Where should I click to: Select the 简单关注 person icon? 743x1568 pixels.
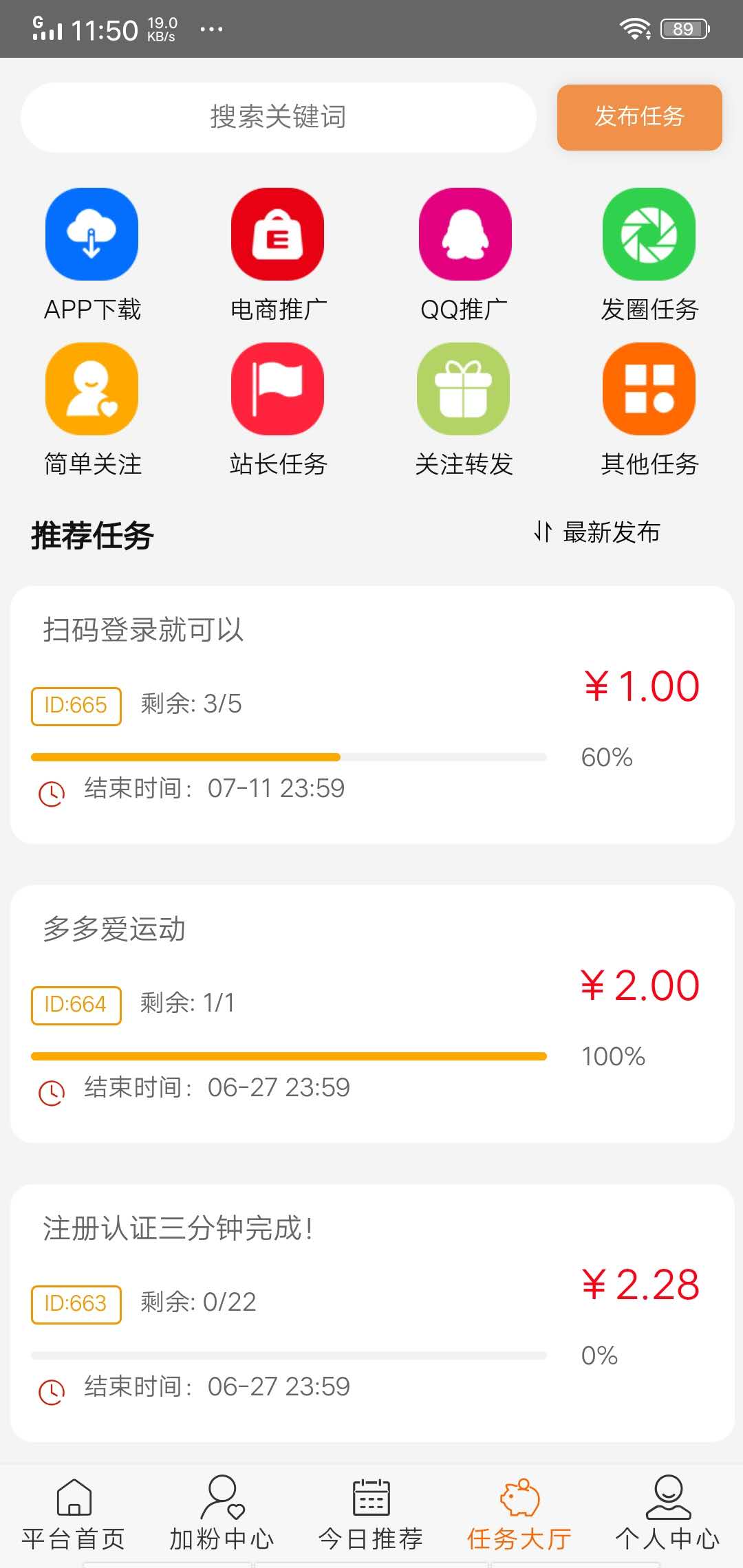pyautogui.click(x=91, y=389)
